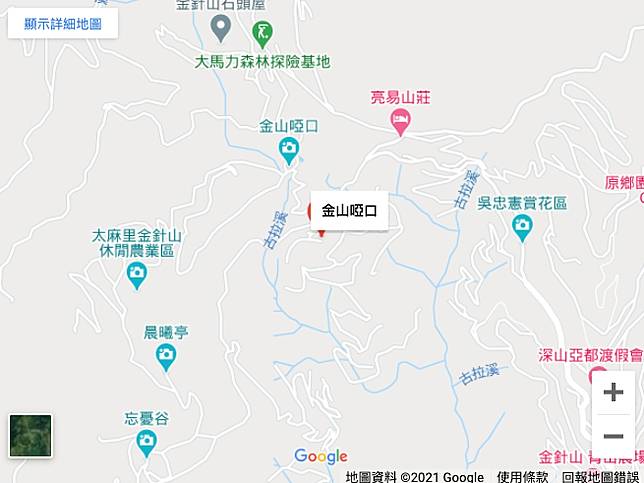Select the 大馬力森林探險基地 marker
Screen dimensions: 644x483
point(262,32)
